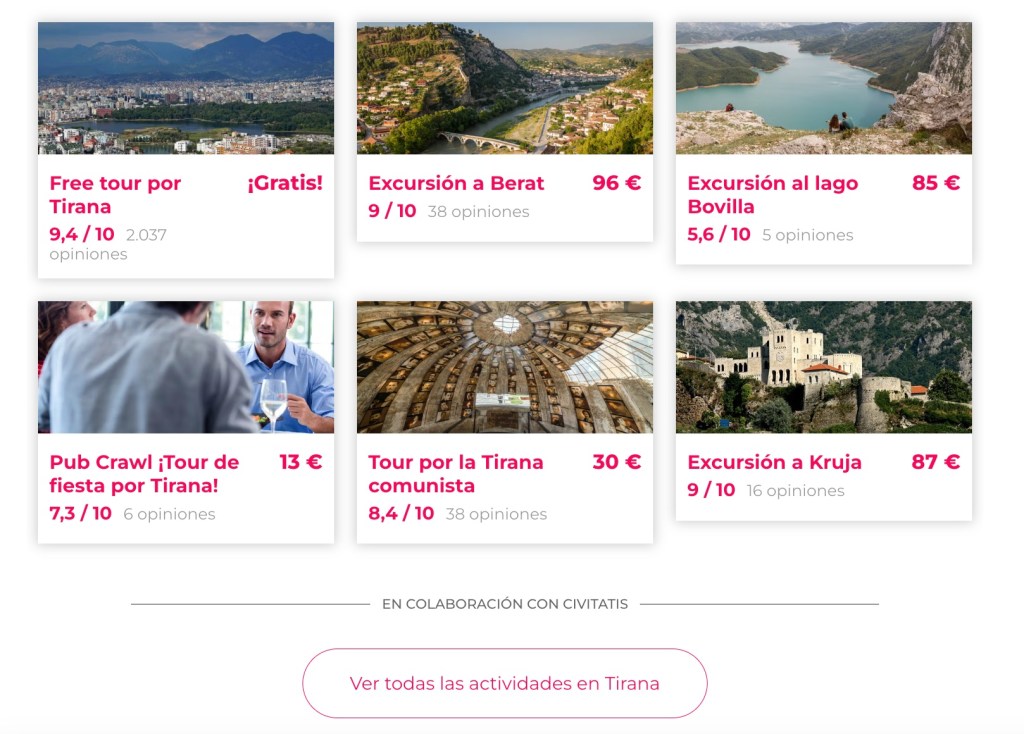
Task: Open the Excursión a Berat card
Action: click(504, 132)
